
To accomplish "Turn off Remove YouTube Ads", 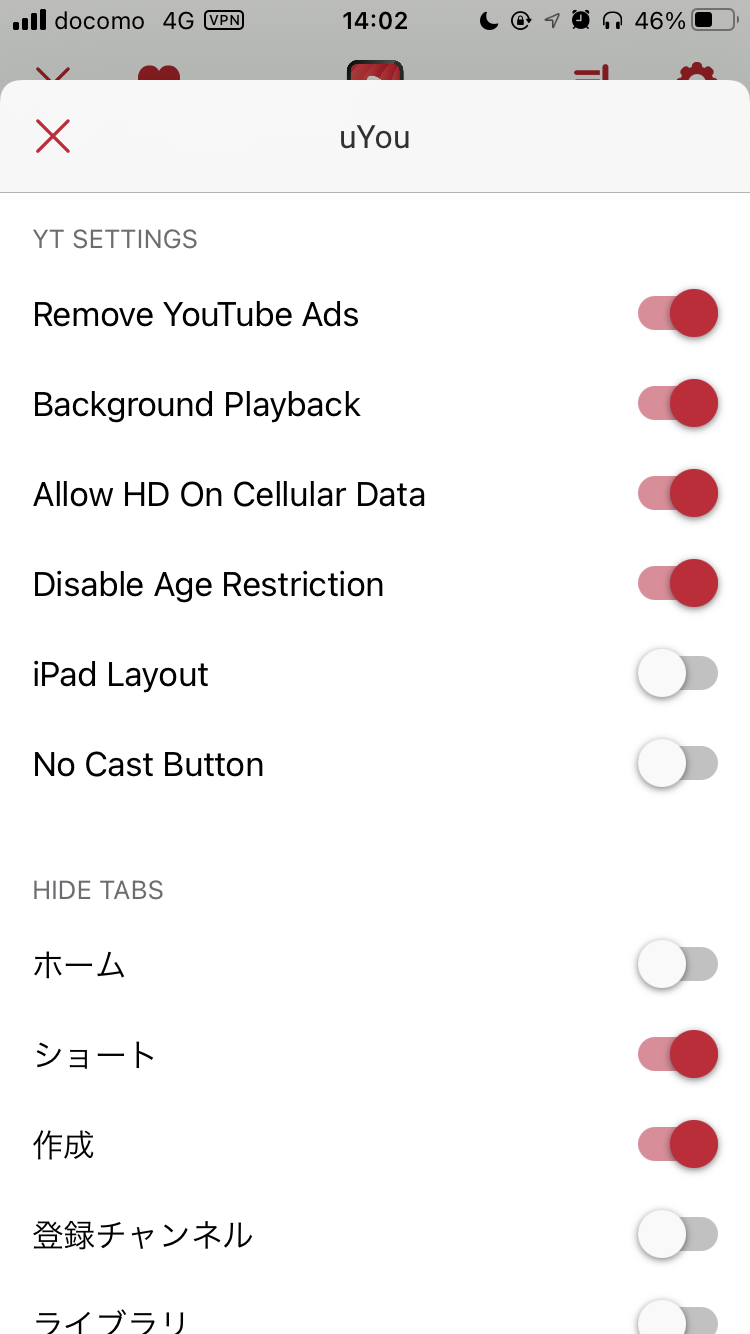I will pos(678,314).
